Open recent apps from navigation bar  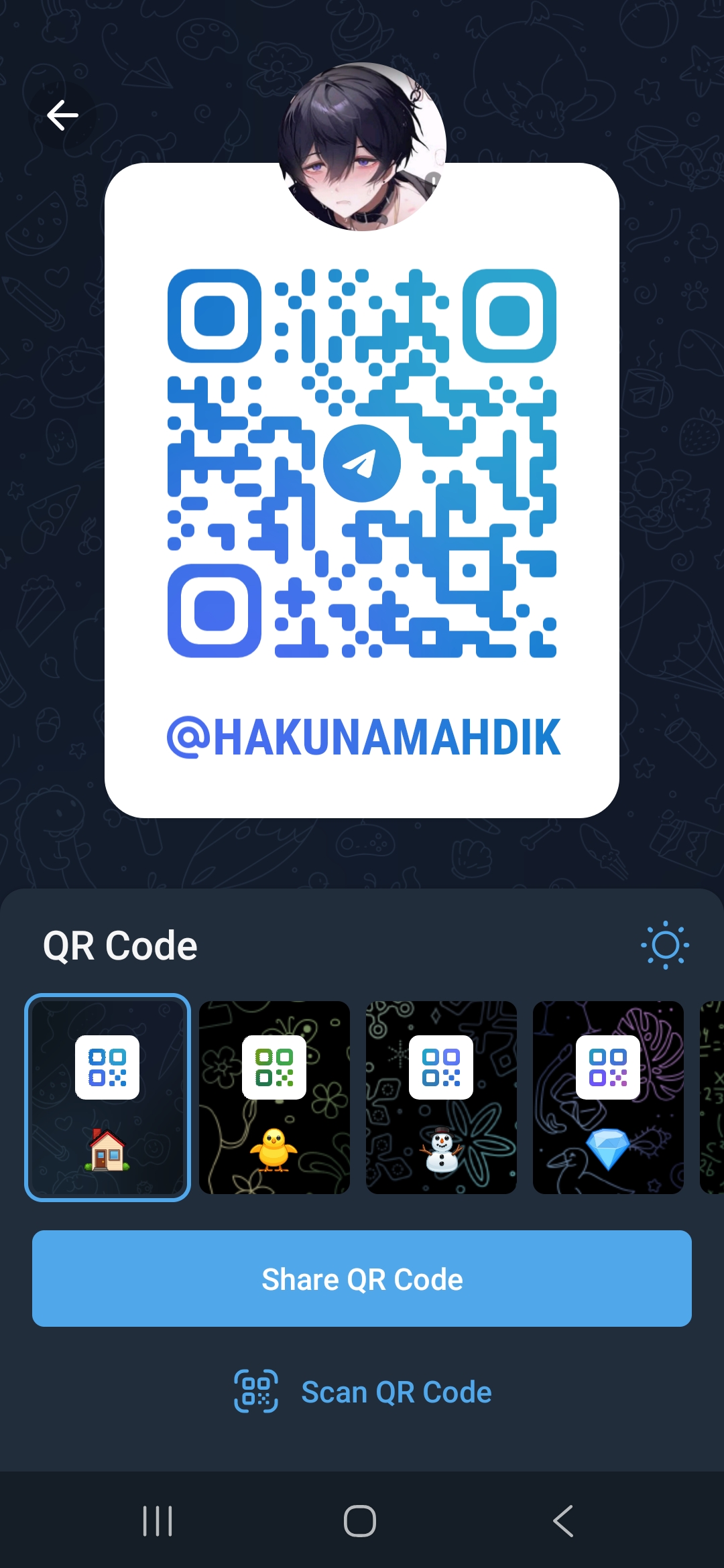(158, 1521)
